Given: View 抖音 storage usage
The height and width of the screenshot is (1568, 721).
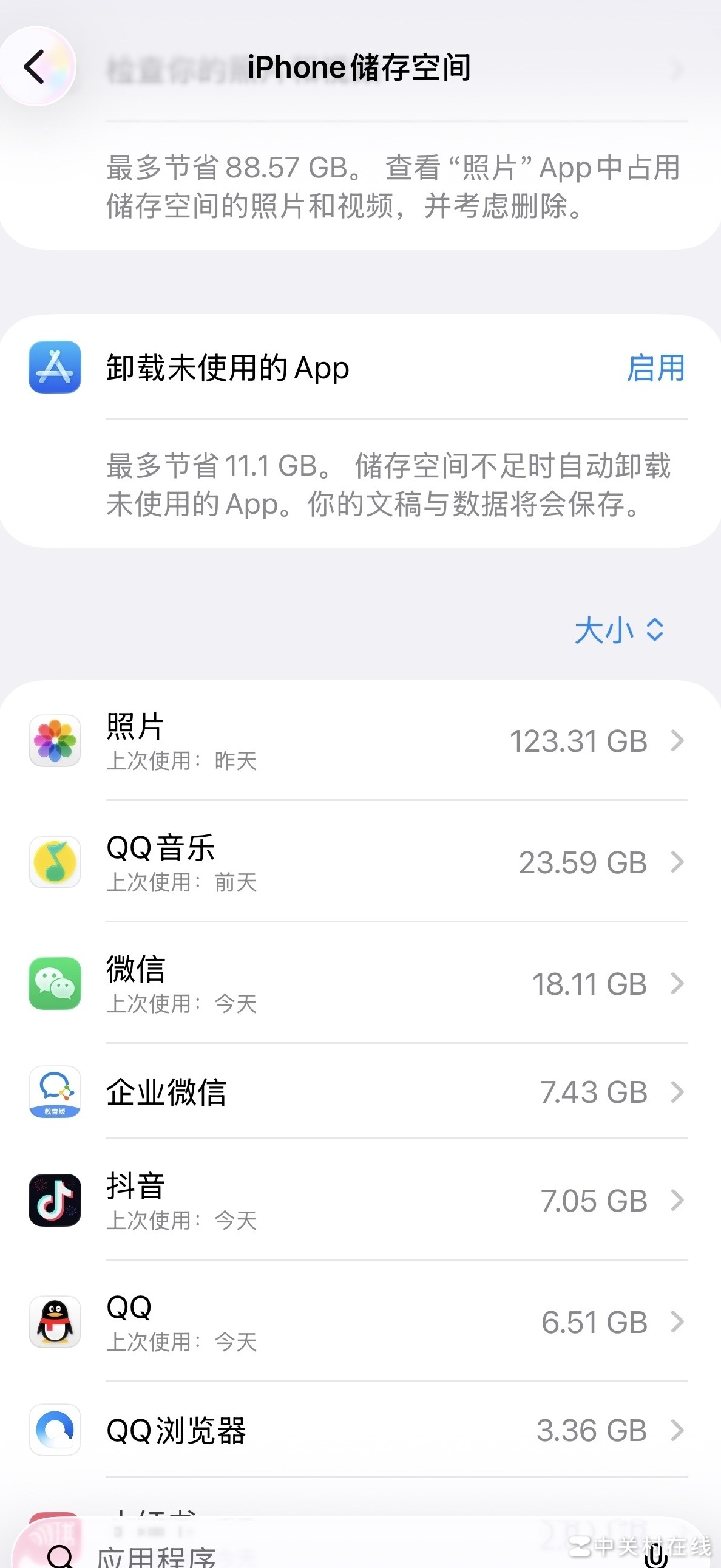Looking at the screenshot, I should (360, 1201).
